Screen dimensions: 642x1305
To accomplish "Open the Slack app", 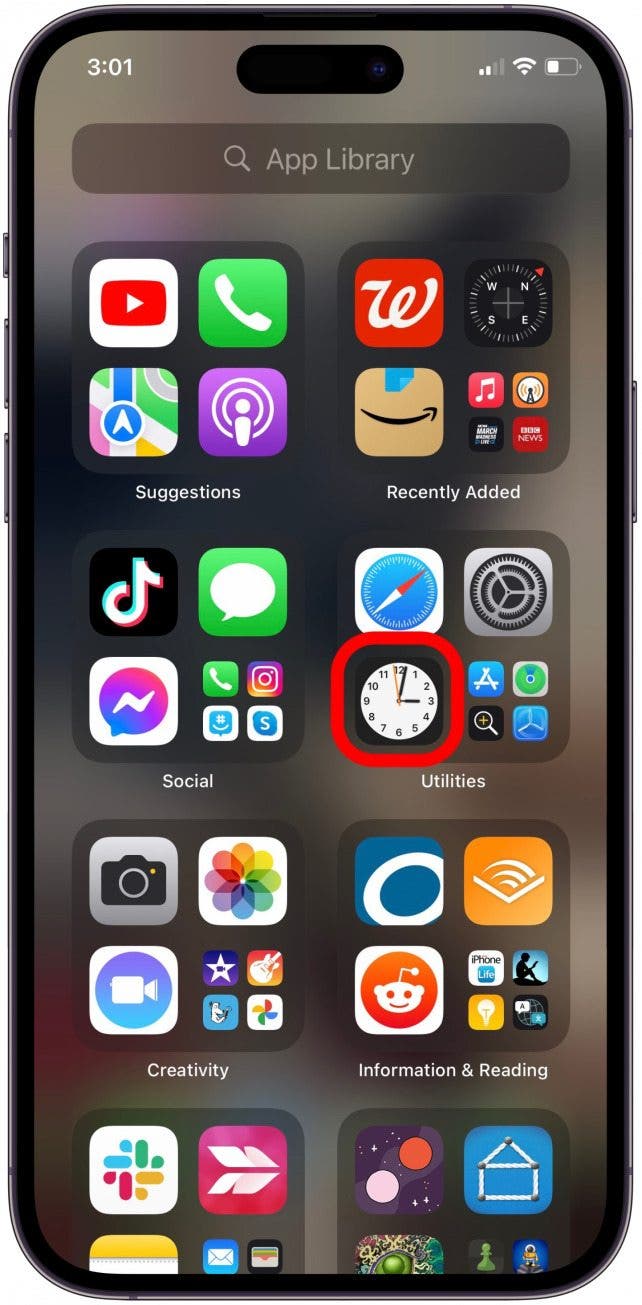I will [133, 1170].
